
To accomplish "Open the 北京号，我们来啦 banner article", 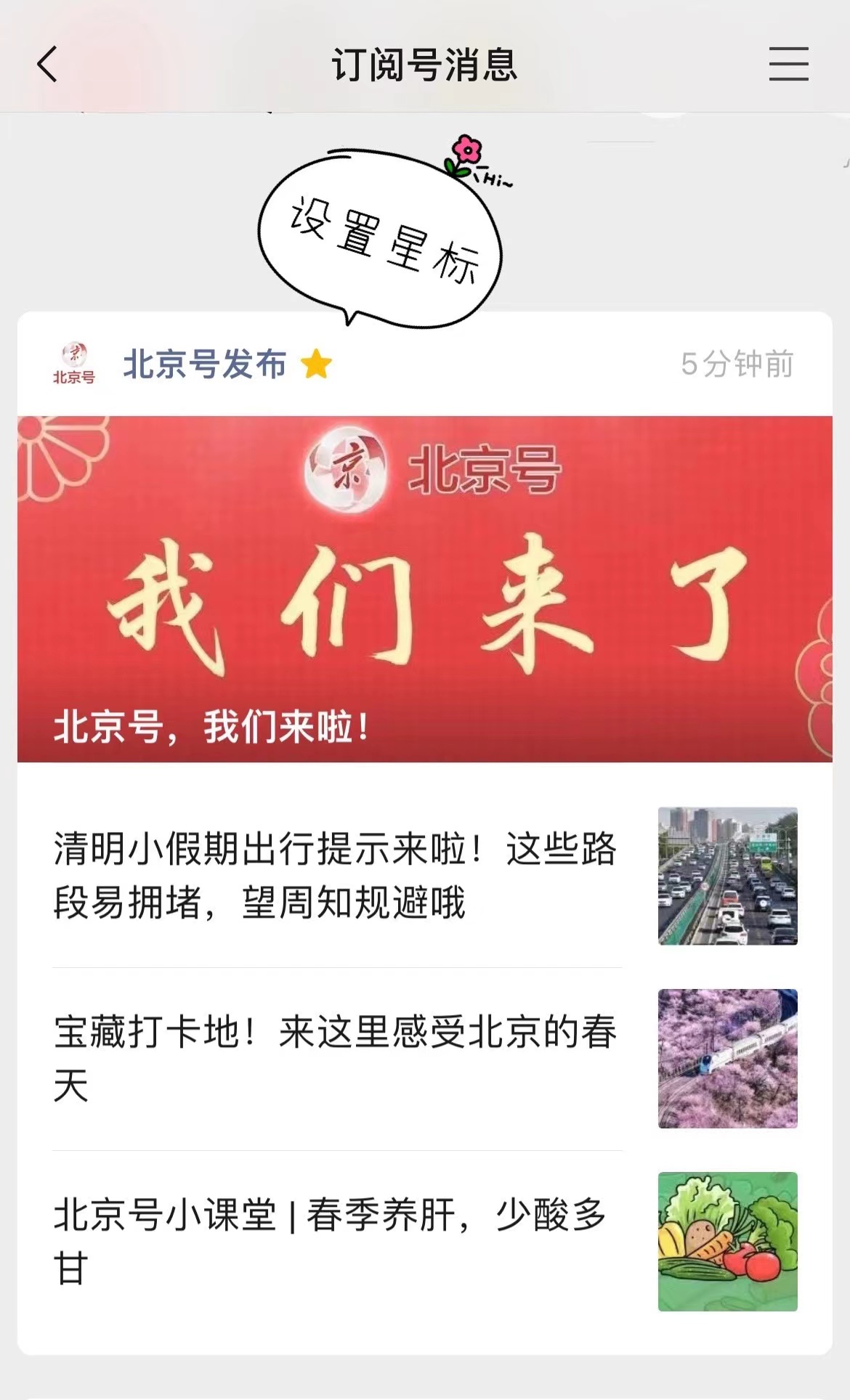I will [x=425, y=588].
